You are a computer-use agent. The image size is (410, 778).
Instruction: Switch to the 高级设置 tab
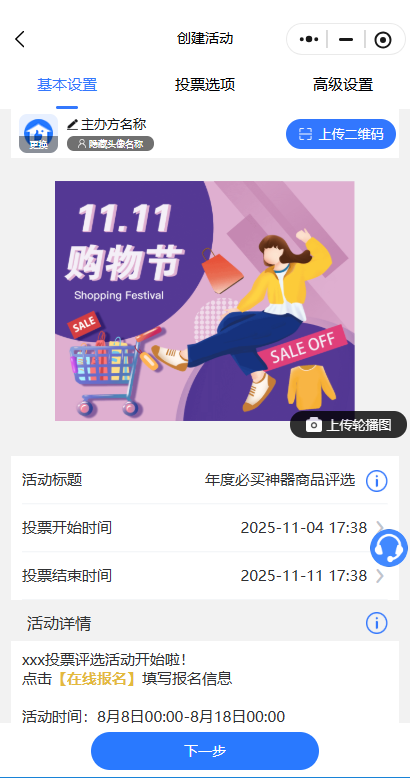tap(342, 85)
